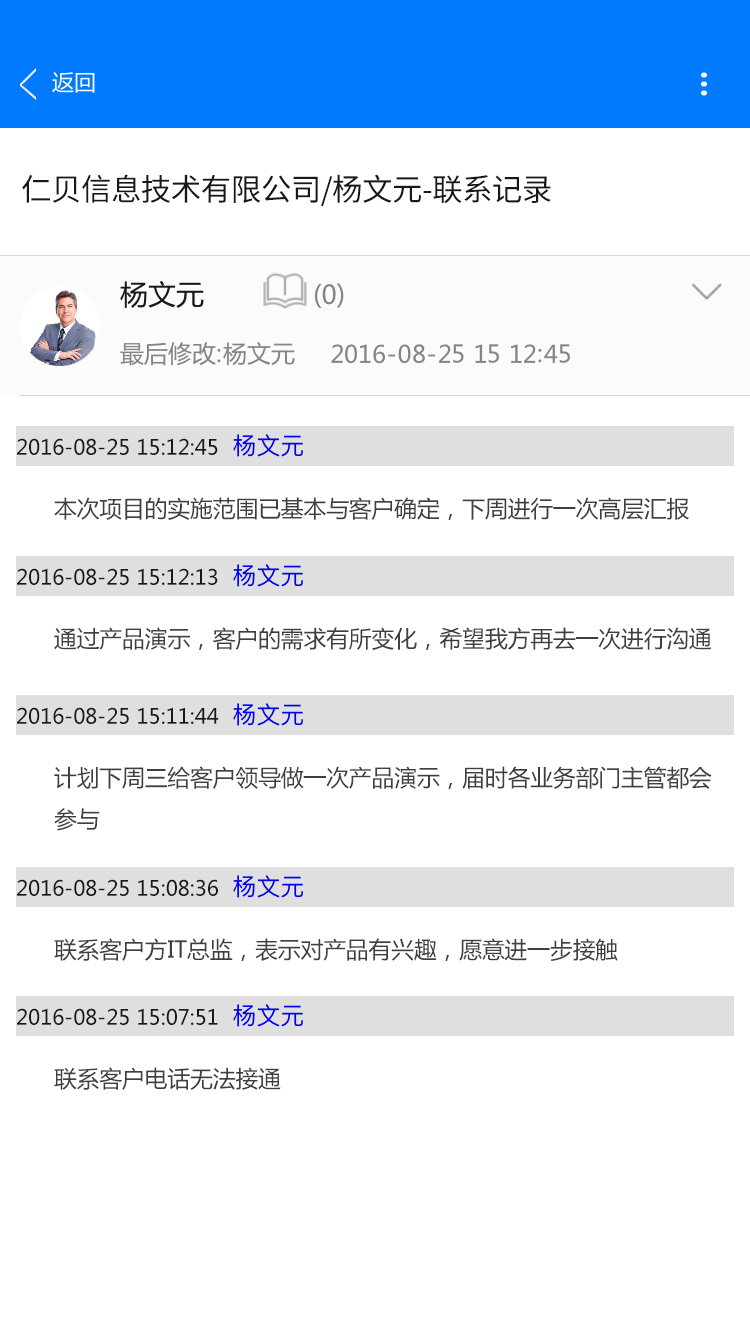Tap 杨文元 link on the 15:11:44 record
750x1334 pixels.
coord(268,715)
